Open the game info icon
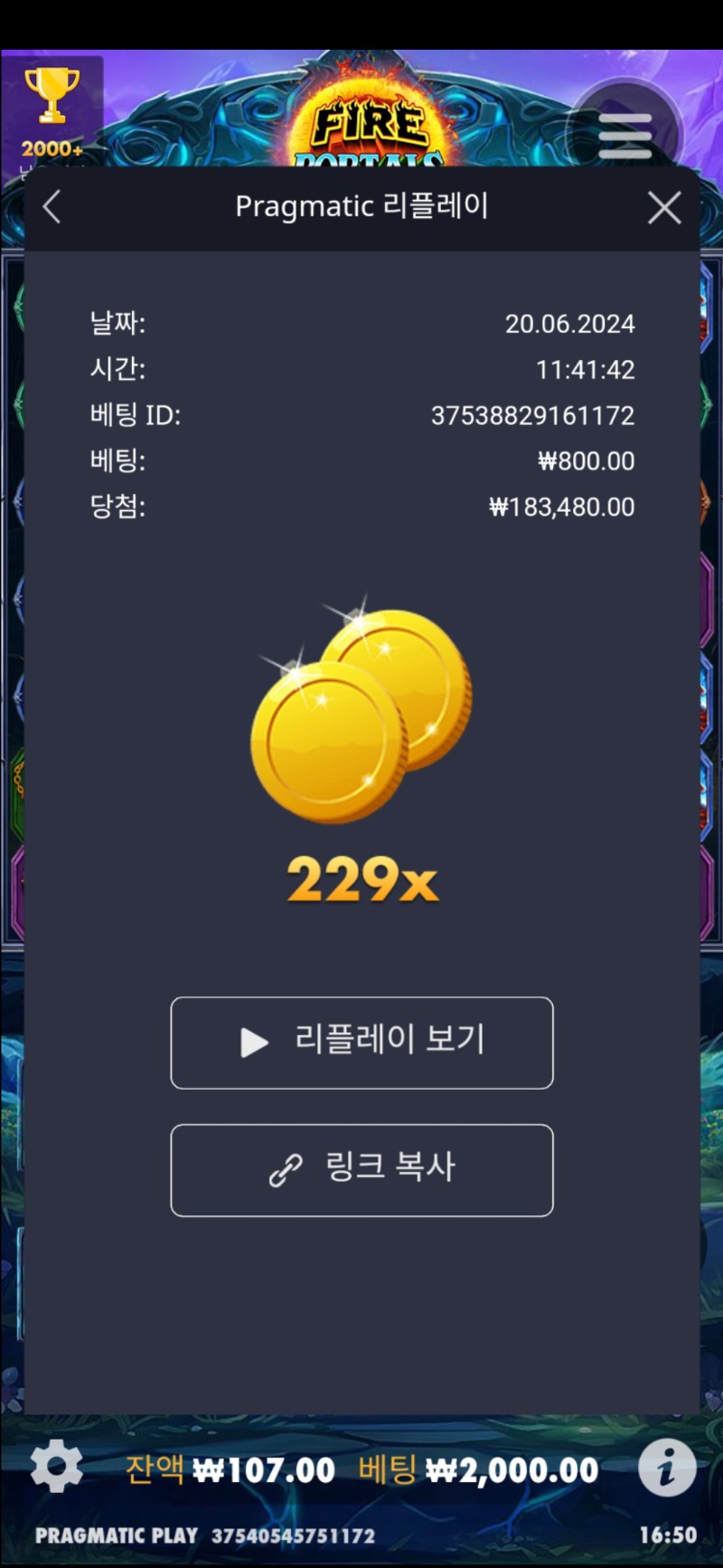Screen dimensions: 723x1568 [x=667, y=1467]
